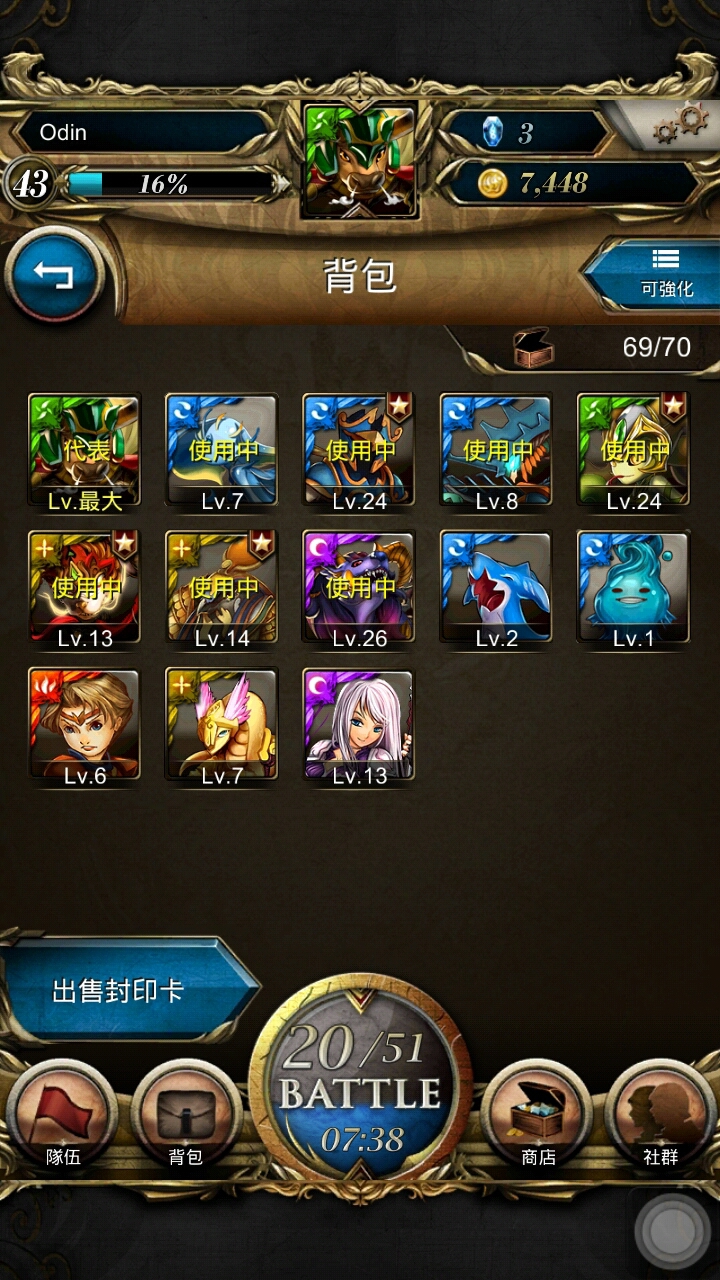The height and width of the screenshot is (1280, 720).
Task: Open the fire boy card Lv.6
Action: [x=85, y=726]
